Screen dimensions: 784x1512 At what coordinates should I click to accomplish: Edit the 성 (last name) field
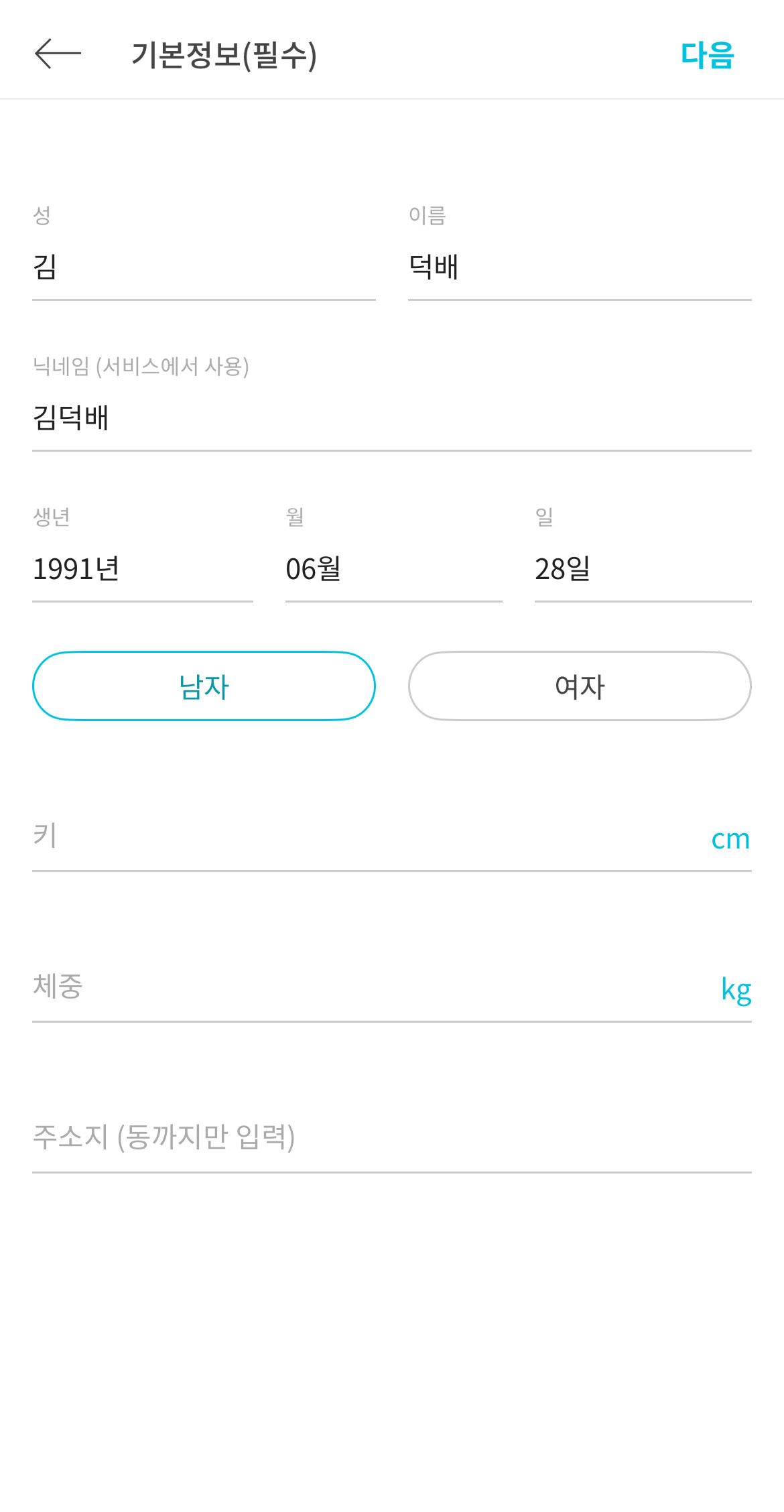pyautogui.click(x=204, y=268)
